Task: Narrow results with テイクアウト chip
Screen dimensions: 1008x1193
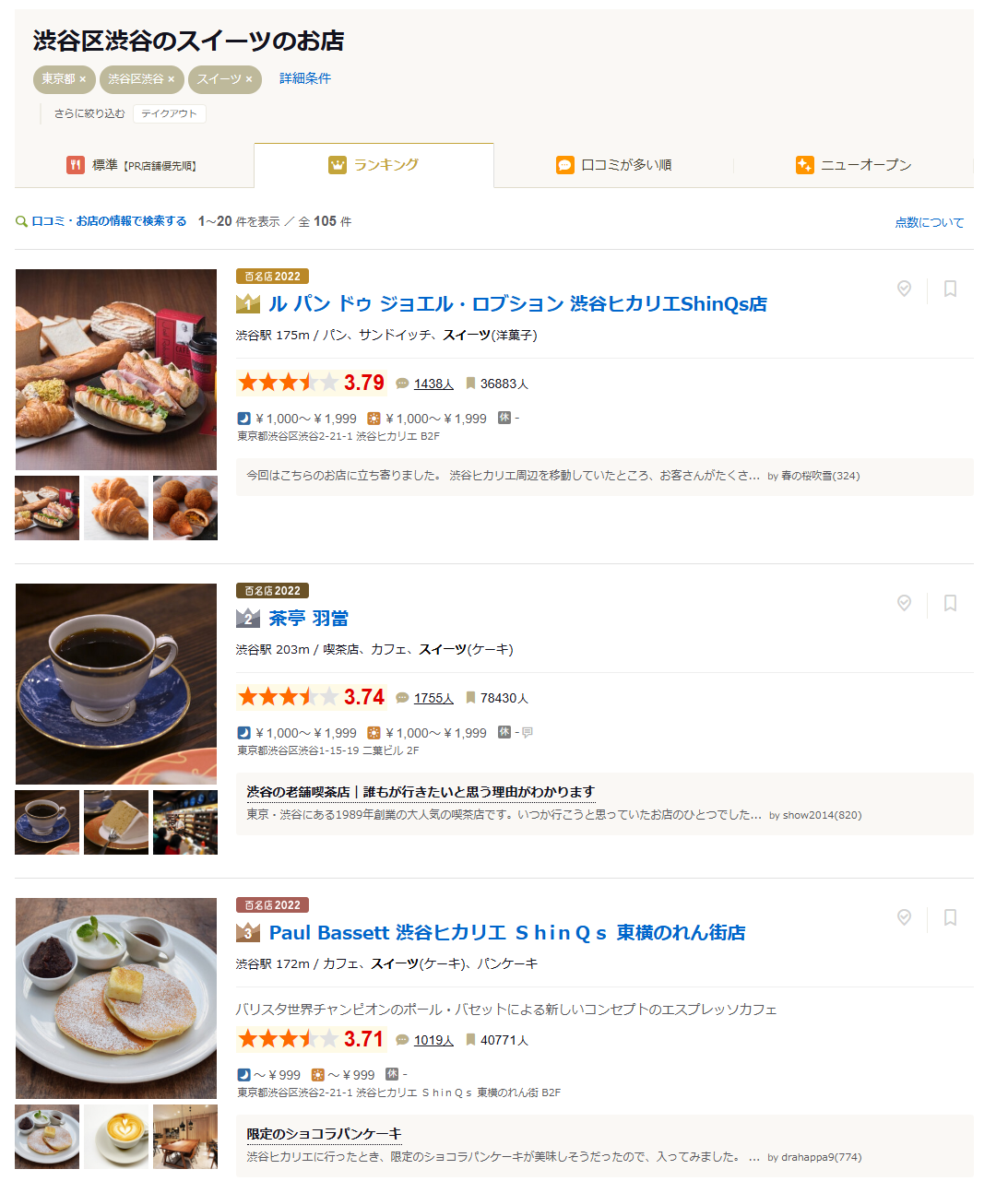Action: [x=169, y=113]
